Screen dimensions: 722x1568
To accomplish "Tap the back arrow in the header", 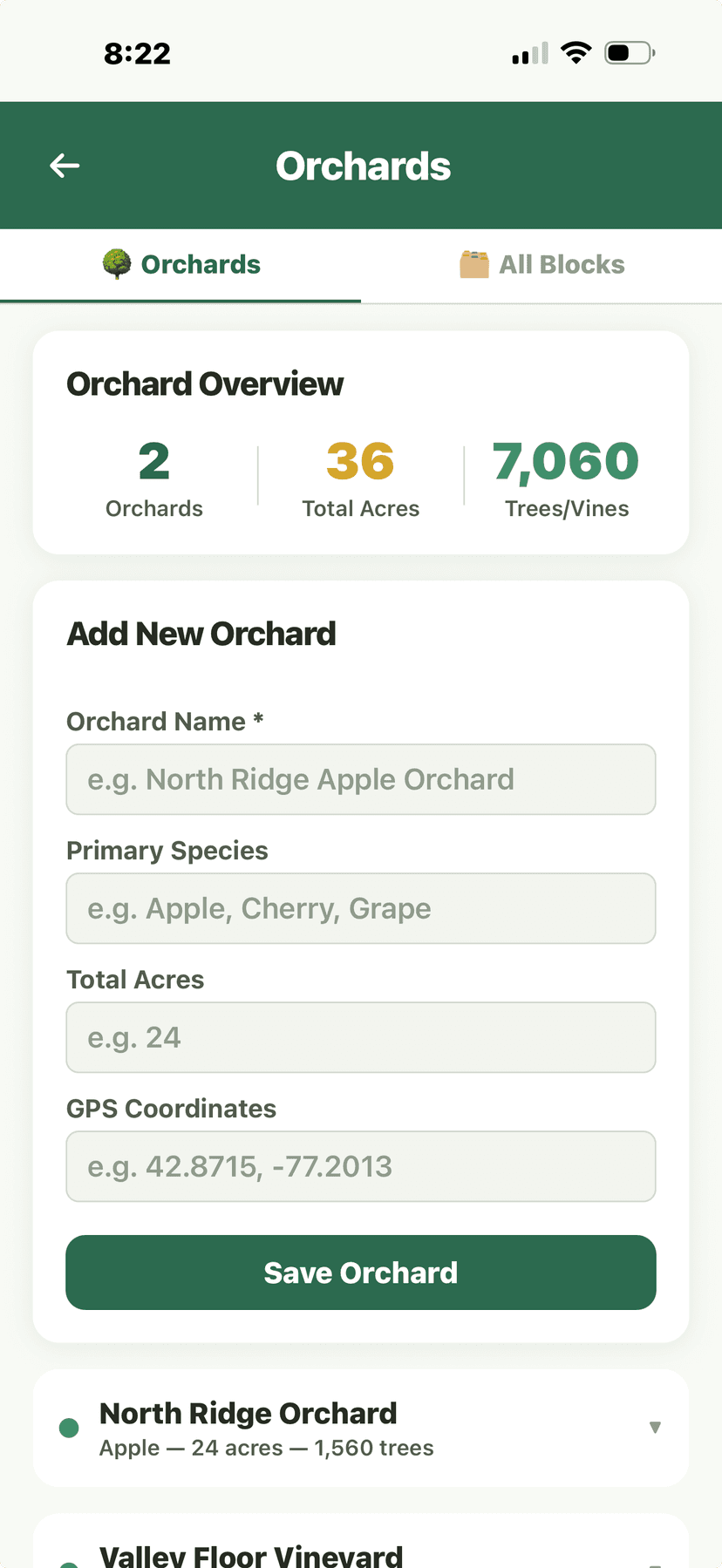I will [65, 165].
